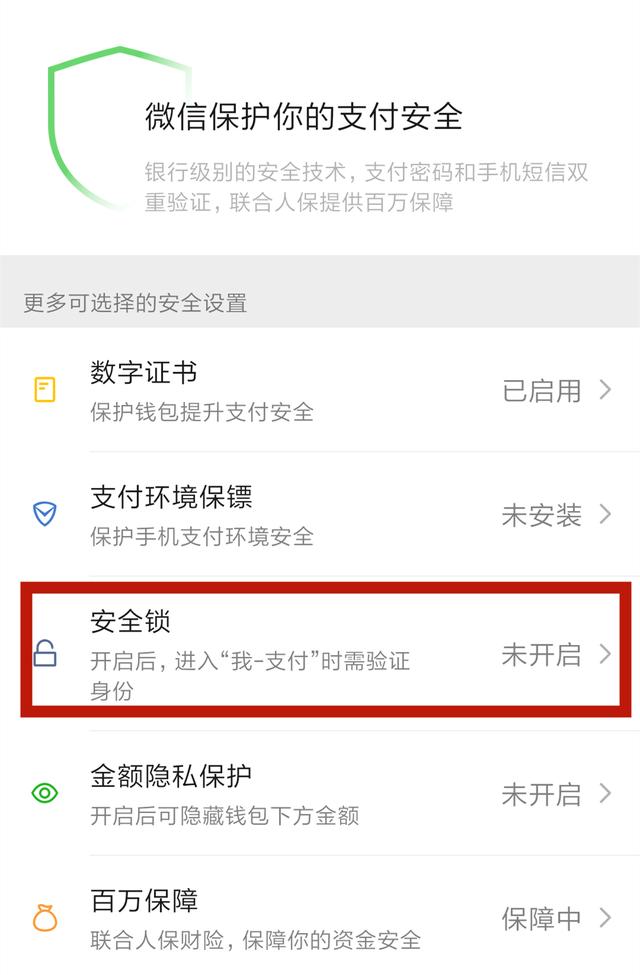This screenshot has width=640, height=975.
Task: Open the 百万保障 row
Action: point(320,918)
